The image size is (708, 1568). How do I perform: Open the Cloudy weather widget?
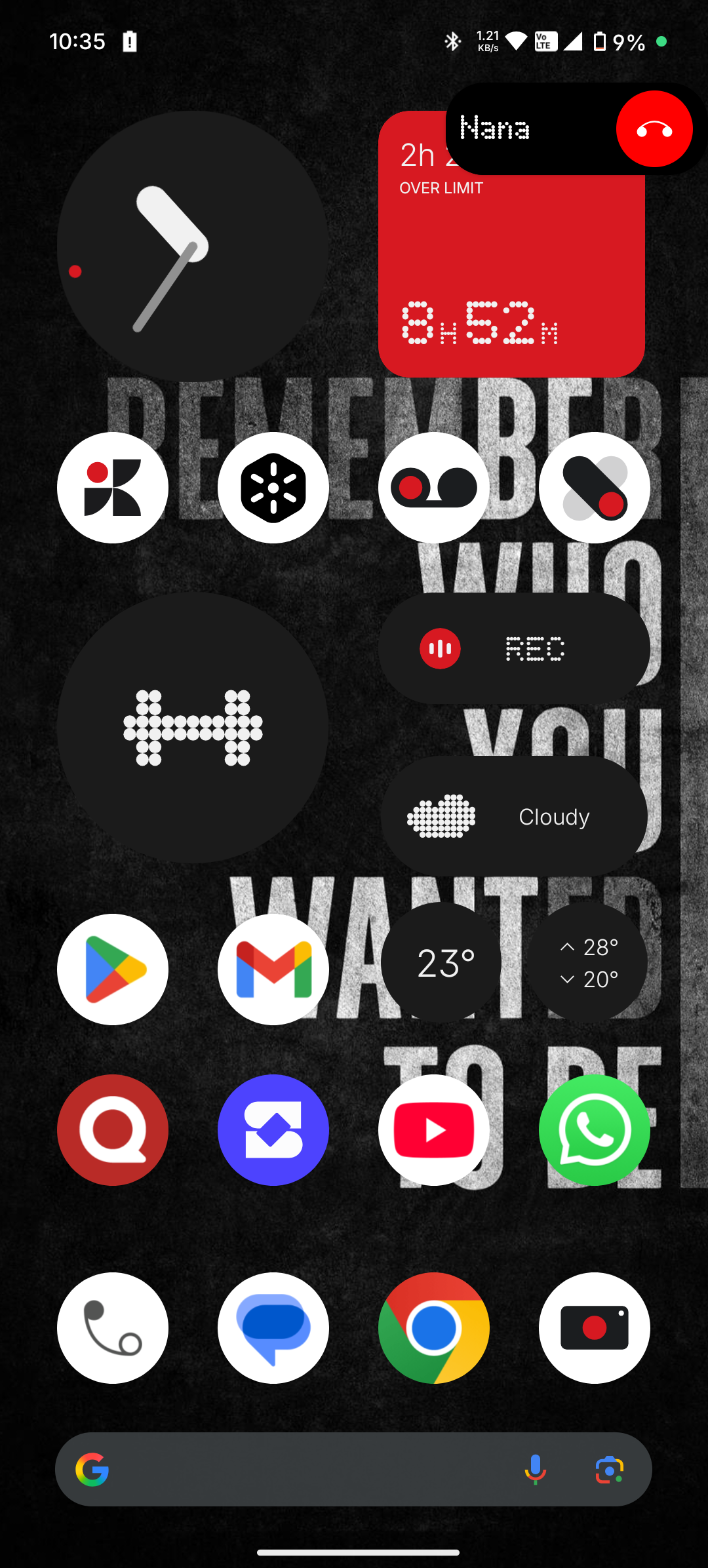coord(513,816)
